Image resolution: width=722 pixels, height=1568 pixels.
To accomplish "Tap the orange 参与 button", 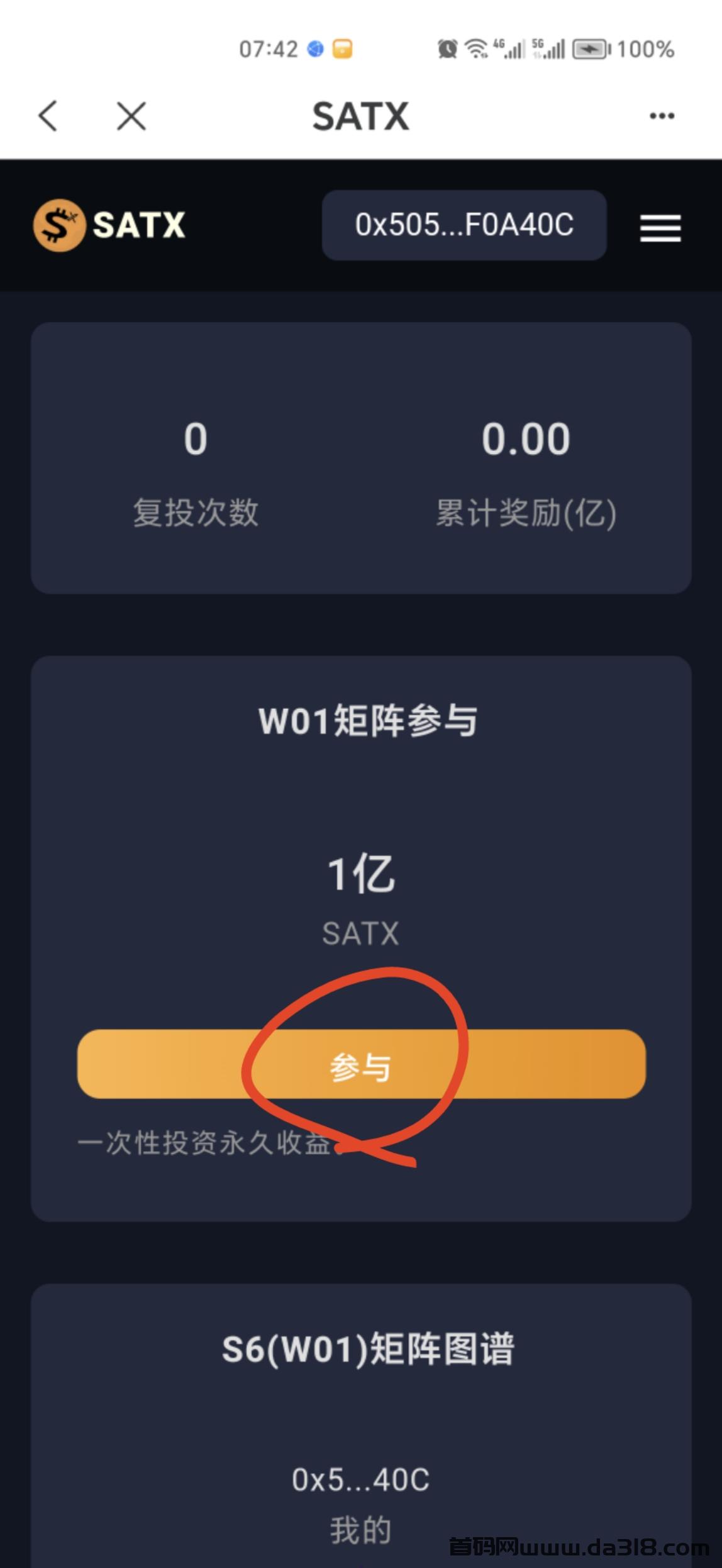I will [x=361, y=1064].
